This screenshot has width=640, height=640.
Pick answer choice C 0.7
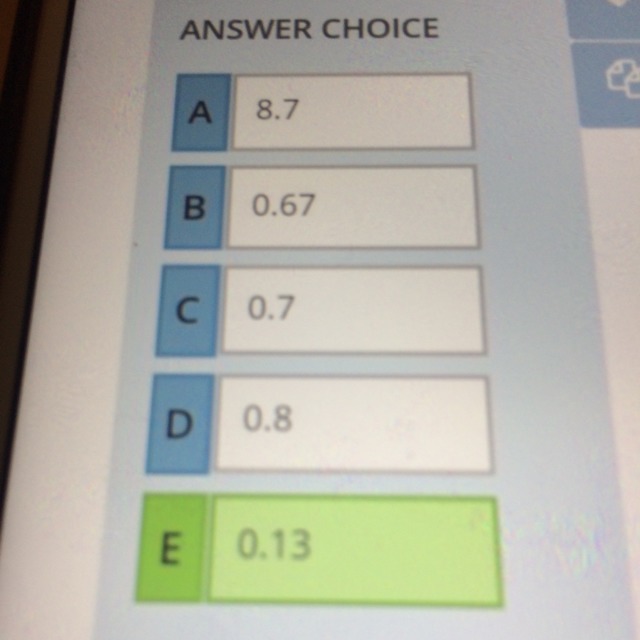click(x=321, y=311)
